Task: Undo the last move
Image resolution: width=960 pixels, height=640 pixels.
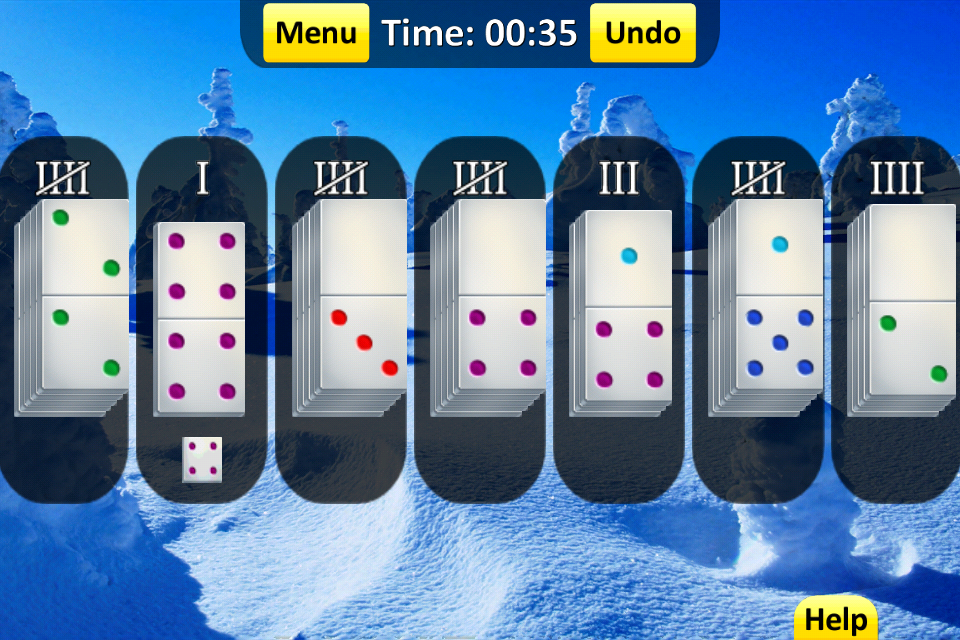Action: pos(643,33)
